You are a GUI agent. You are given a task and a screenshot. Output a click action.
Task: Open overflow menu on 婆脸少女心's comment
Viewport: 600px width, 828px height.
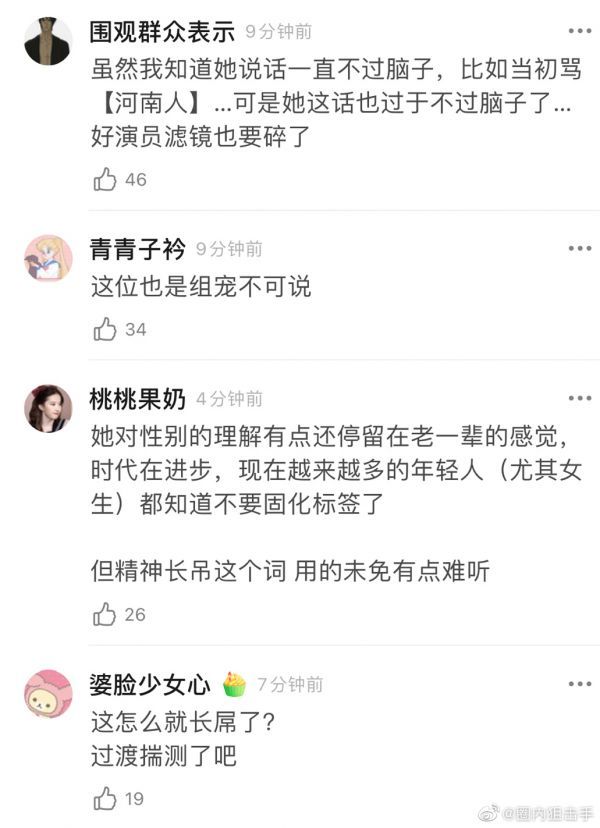point(580,684)
